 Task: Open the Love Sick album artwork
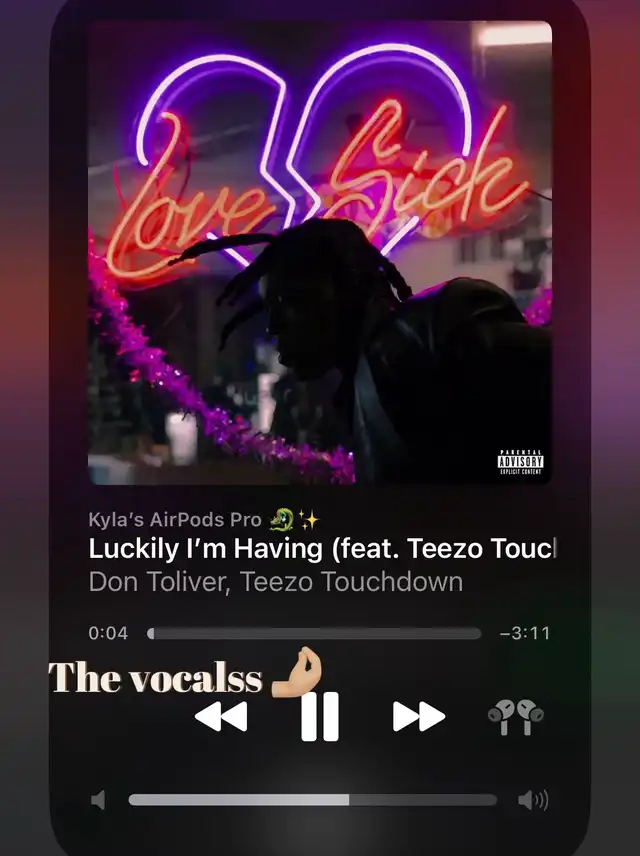(x=320, y=252)
